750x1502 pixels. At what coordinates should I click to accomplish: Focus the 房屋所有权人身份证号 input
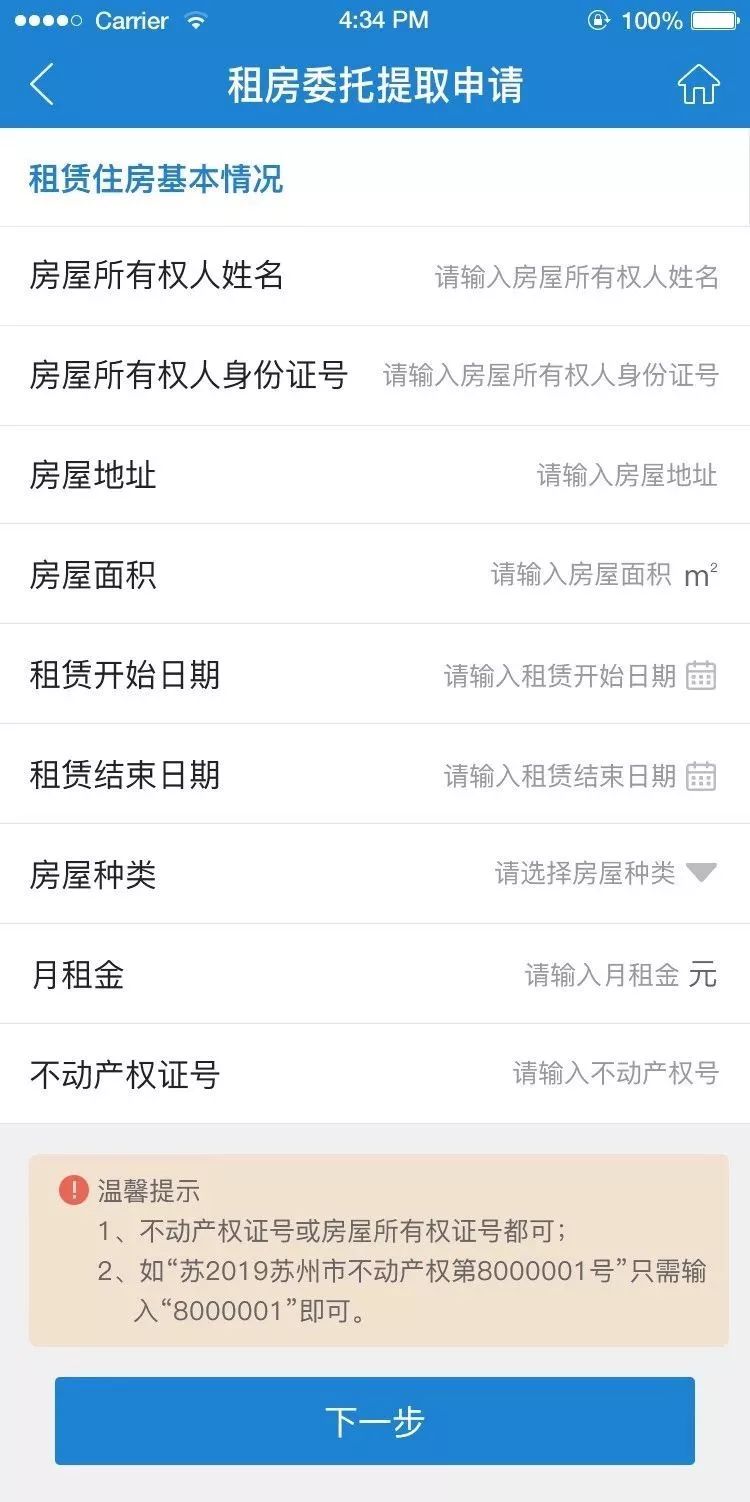point(550,376)
